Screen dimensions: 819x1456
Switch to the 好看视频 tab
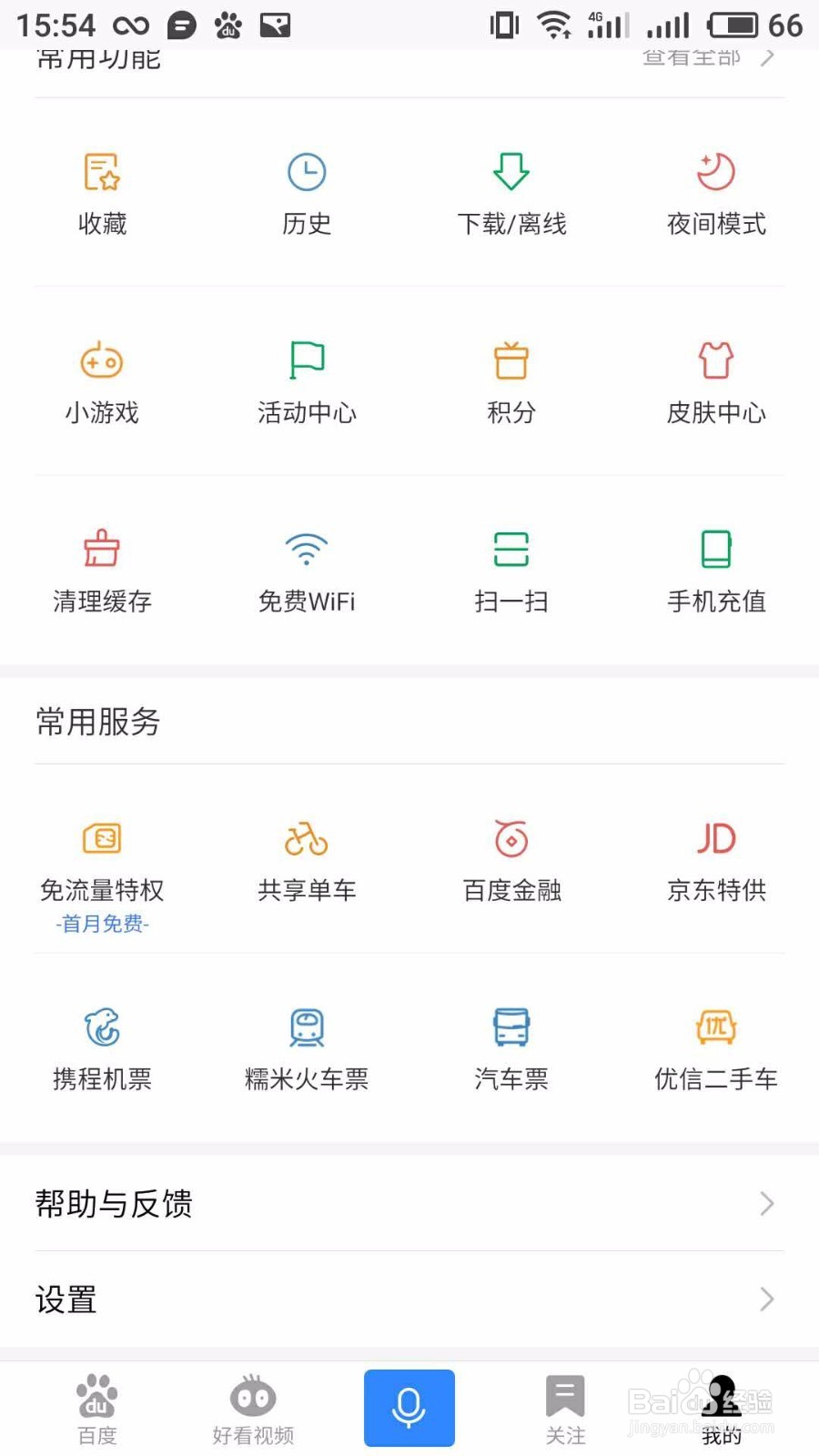coord(253,1410)
